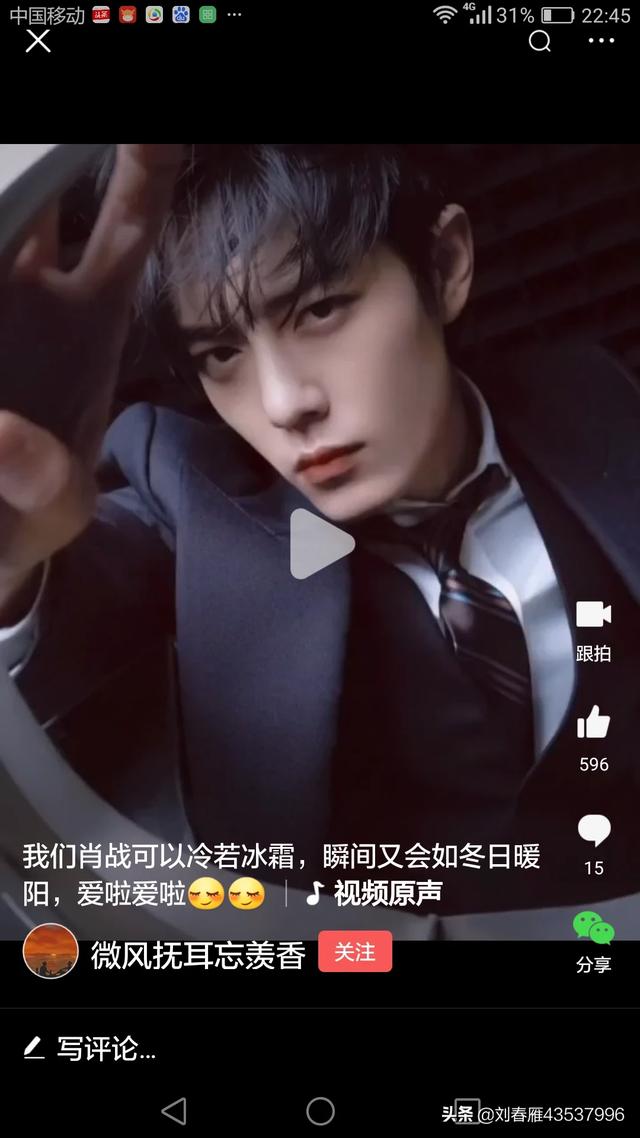Go back using the system back button
Viewport: 640px width, 1138px height.
pos(174,1110)
